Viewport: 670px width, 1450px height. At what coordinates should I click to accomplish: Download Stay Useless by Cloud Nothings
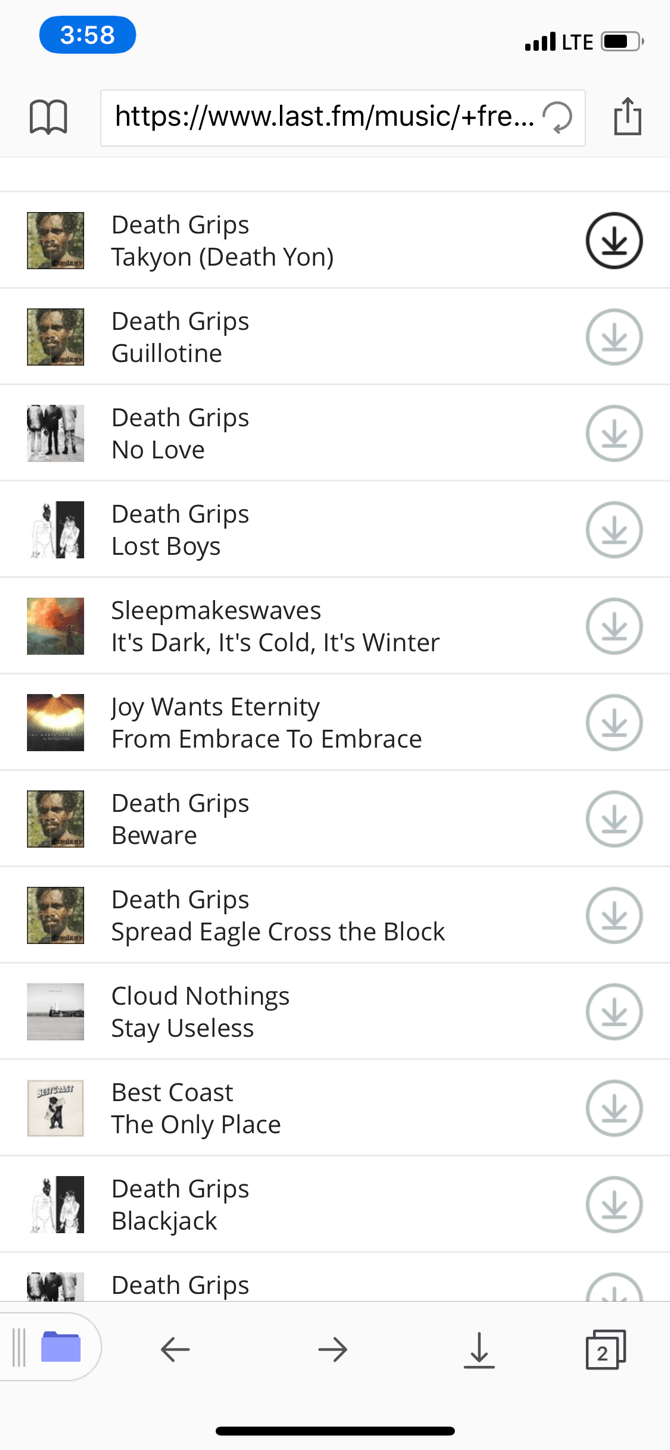613,1012
